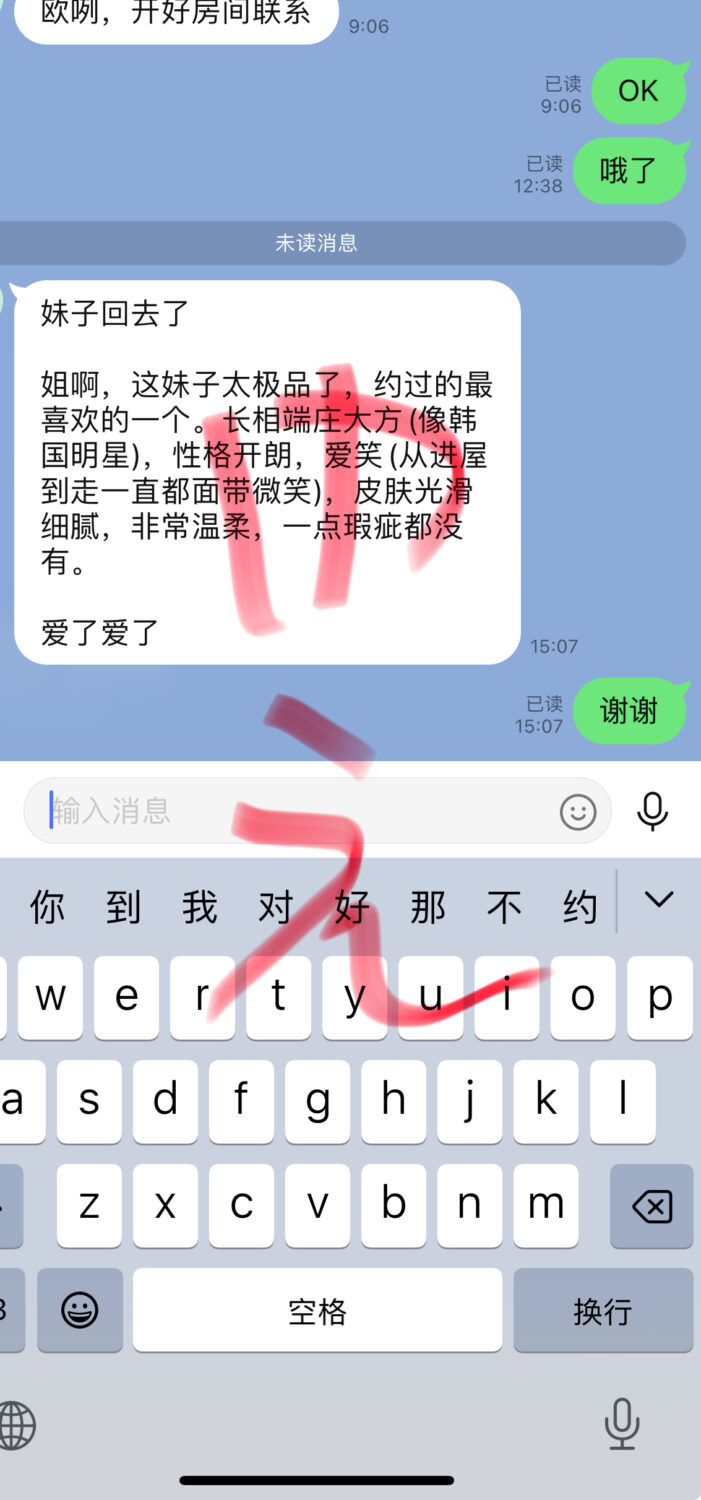The width and height of the screenshot is (701, 1500).
Task: Open the emoji keyboard key
Action: (80, 1311)
